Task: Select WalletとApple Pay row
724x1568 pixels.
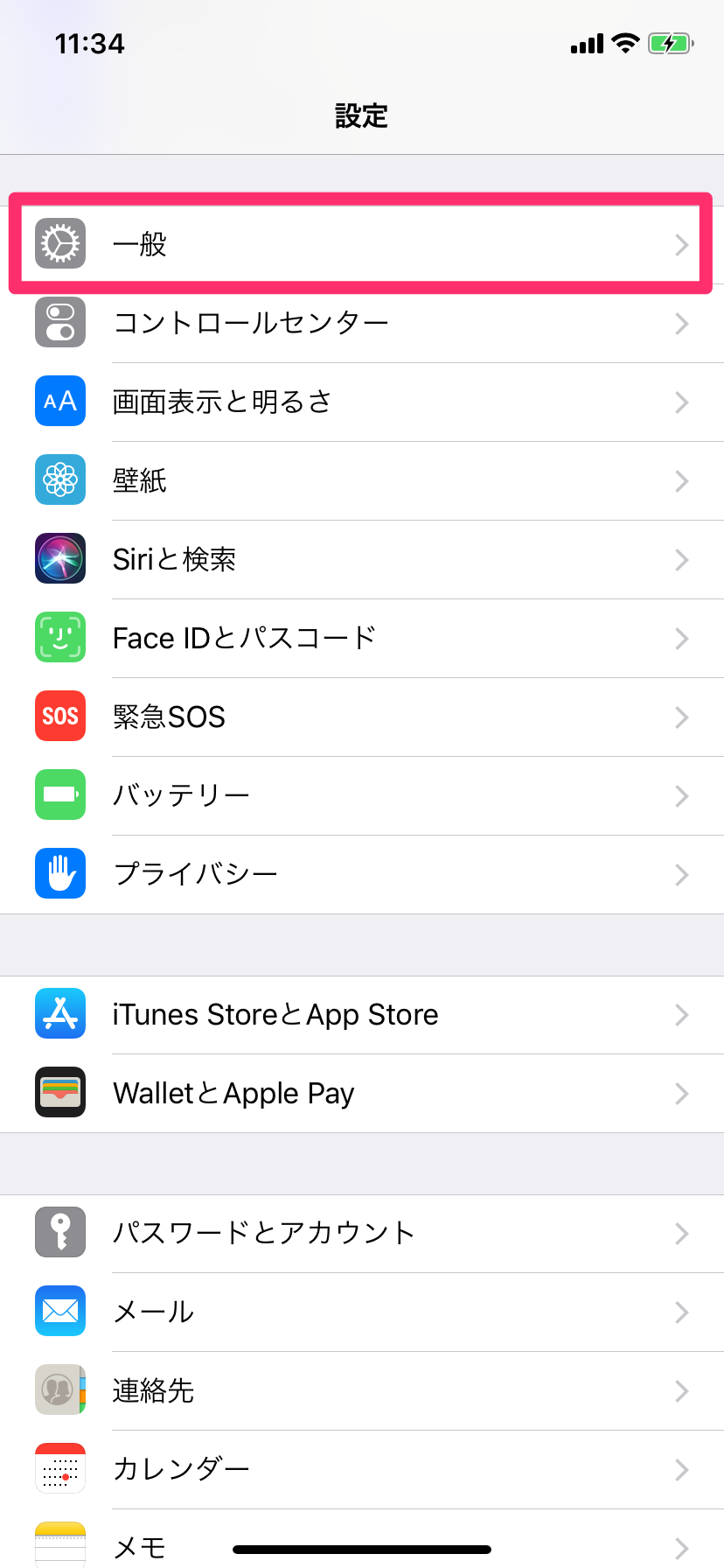Action: pyautogui.click(x=362, y=1093)
